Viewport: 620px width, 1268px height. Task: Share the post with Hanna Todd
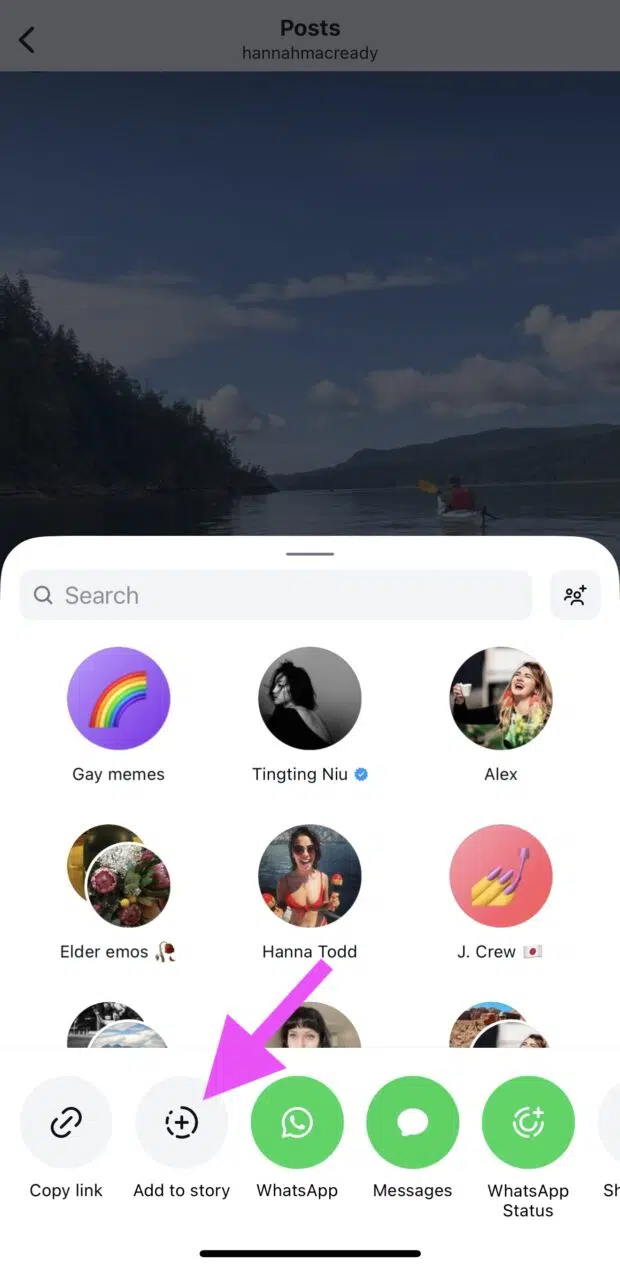tap(309, 876)
